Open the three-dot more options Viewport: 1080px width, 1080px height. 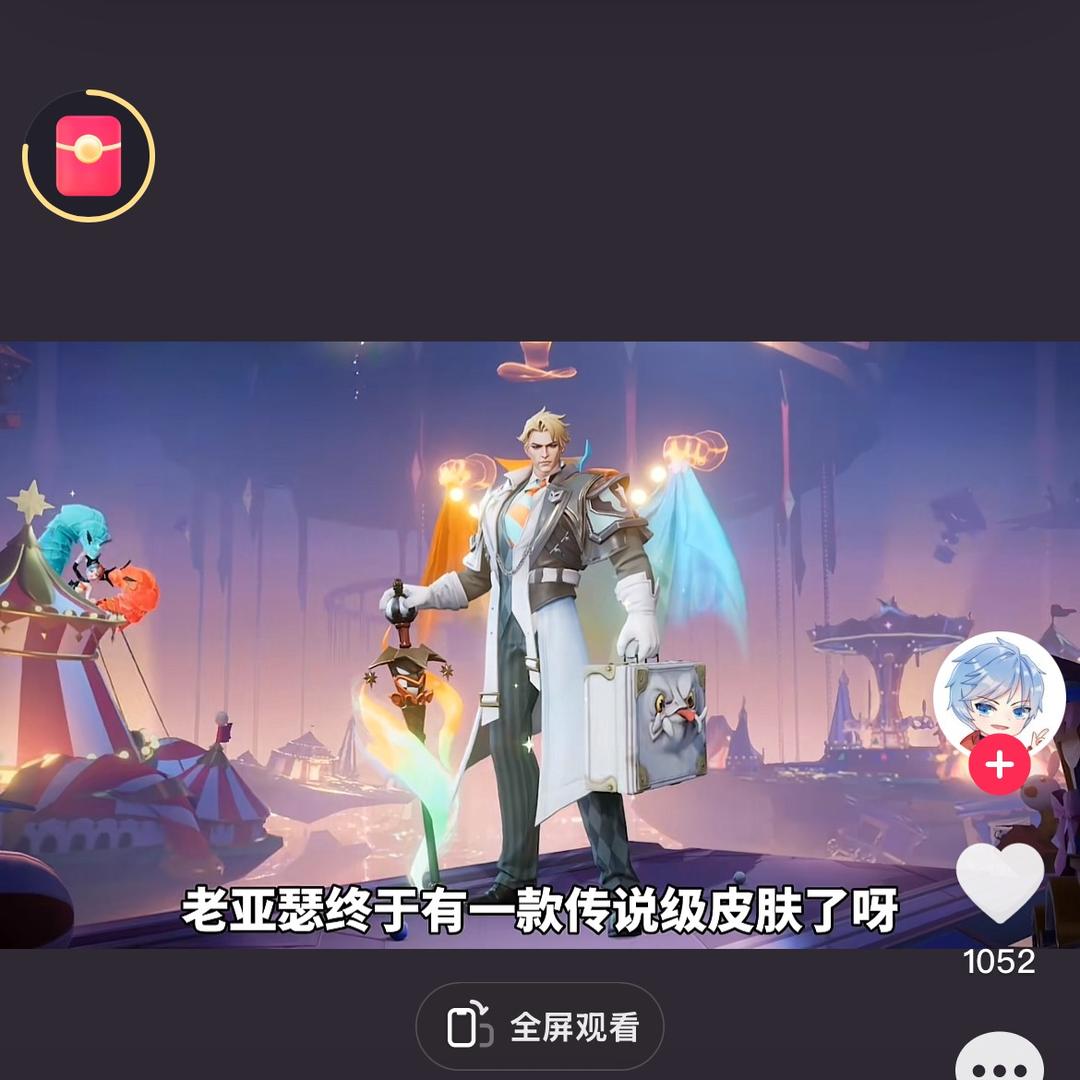tap(999, 1062)
